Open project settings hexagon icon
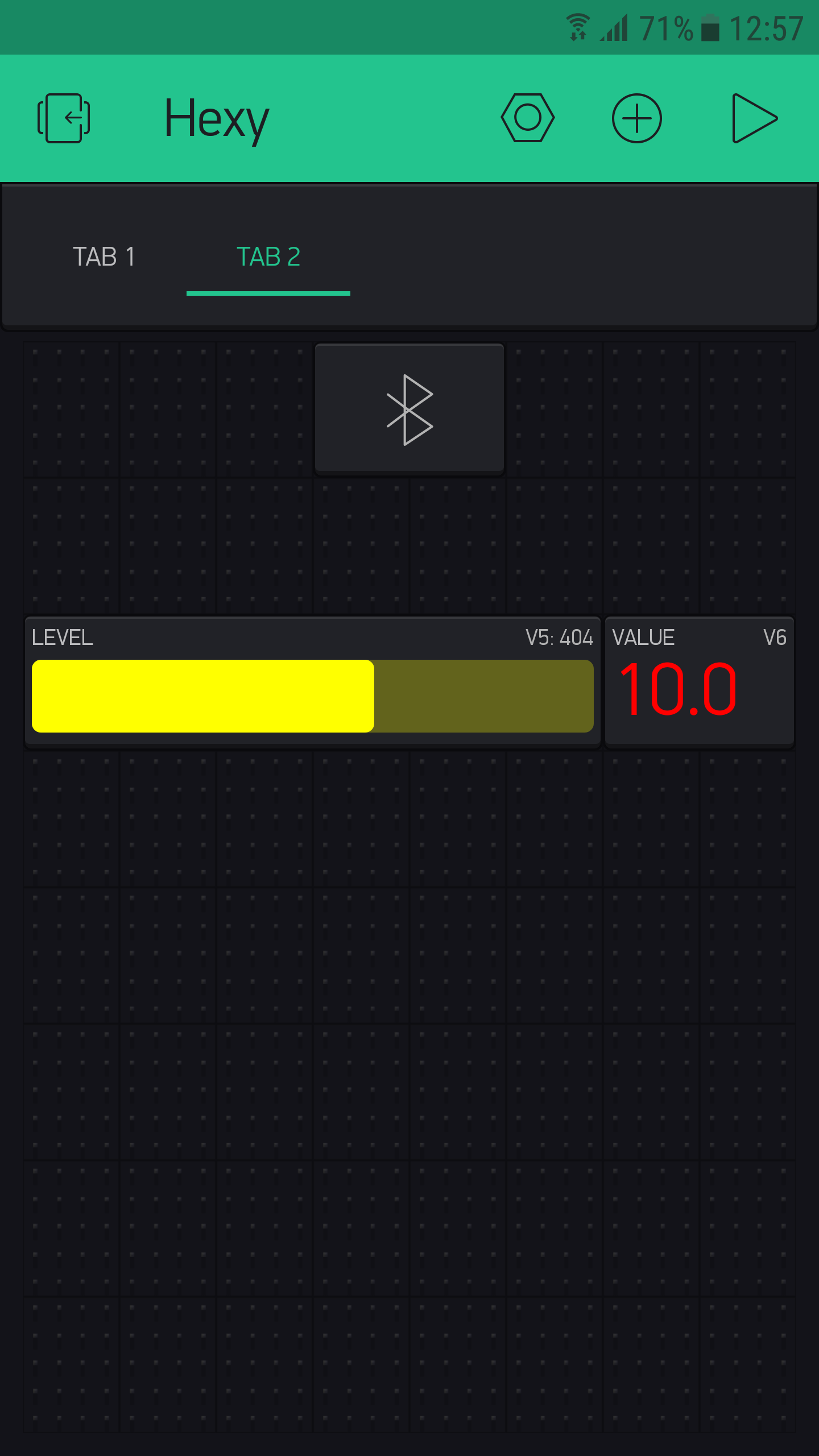 (527, 118)
